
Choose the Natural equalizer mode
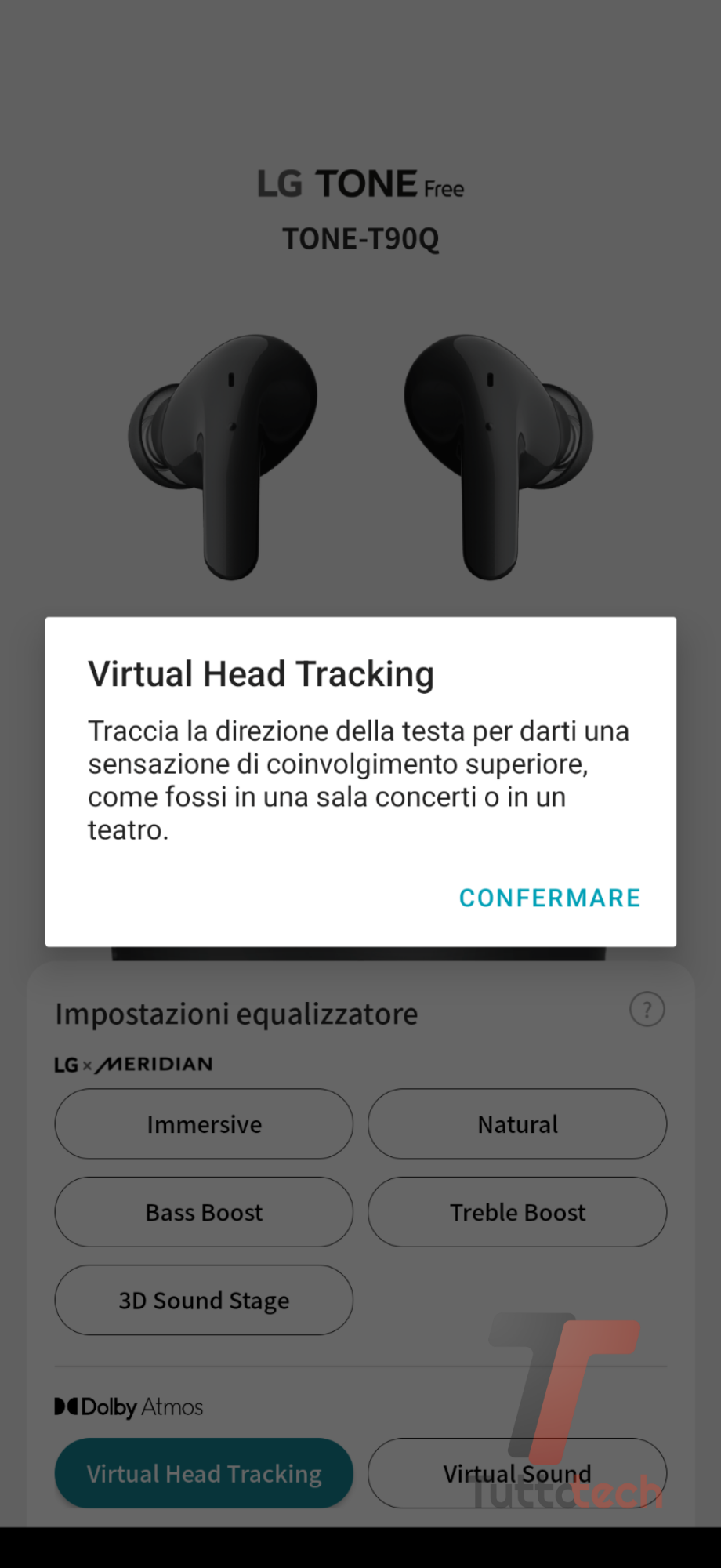[517, 1124]
